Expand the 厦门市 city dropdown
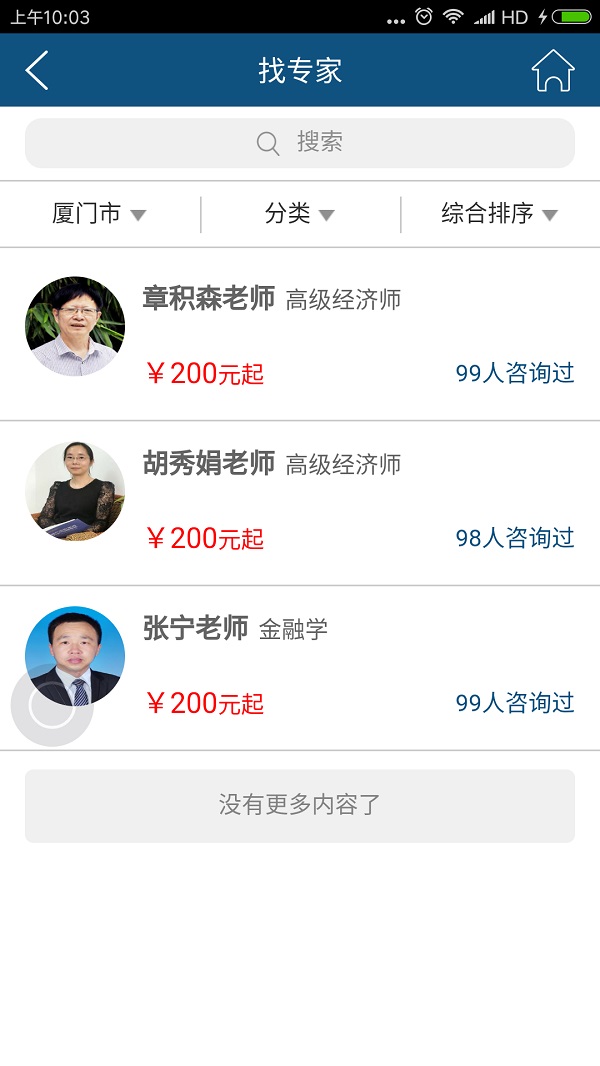 tap(99, 214)
